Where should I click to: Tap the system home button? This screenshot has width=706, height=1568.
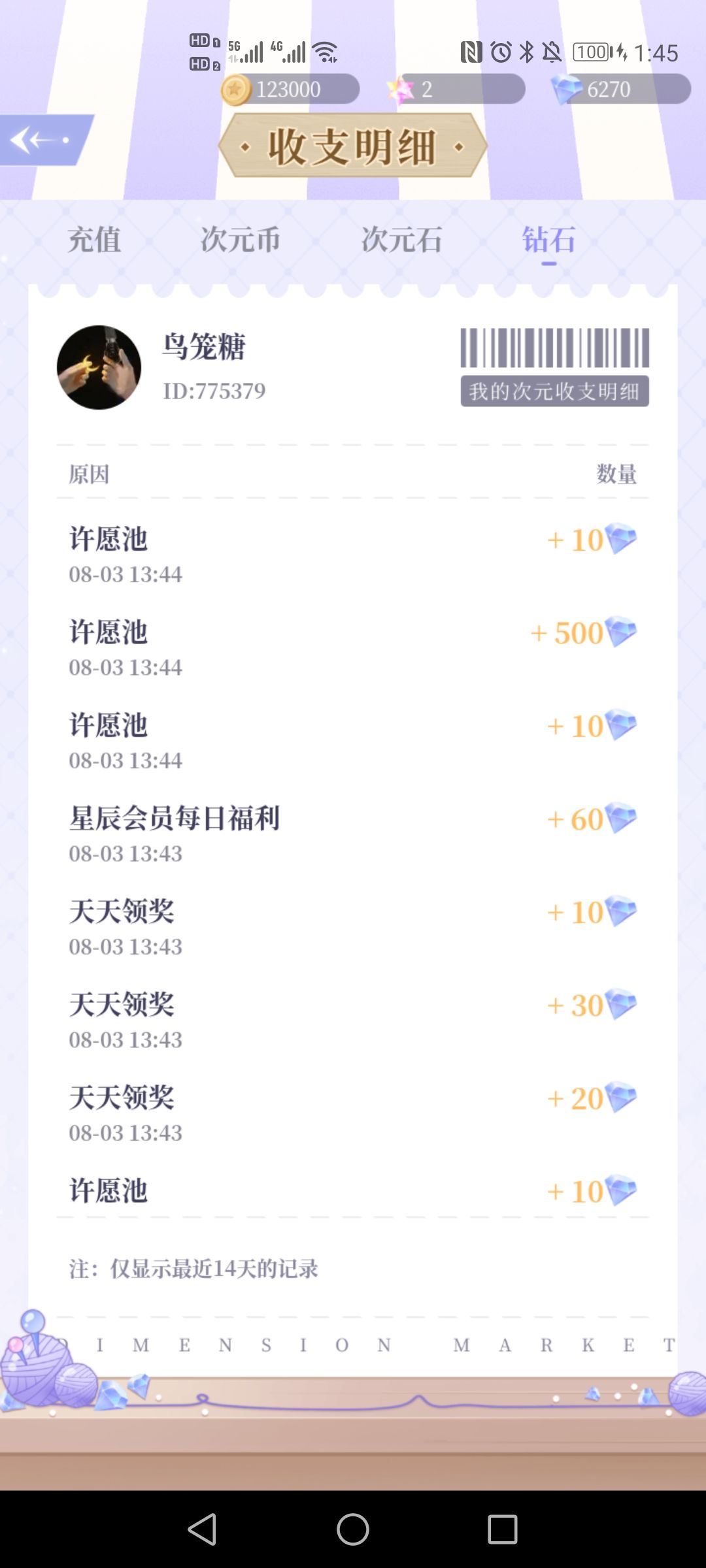pyautogui.click(x=353, y=1529)
